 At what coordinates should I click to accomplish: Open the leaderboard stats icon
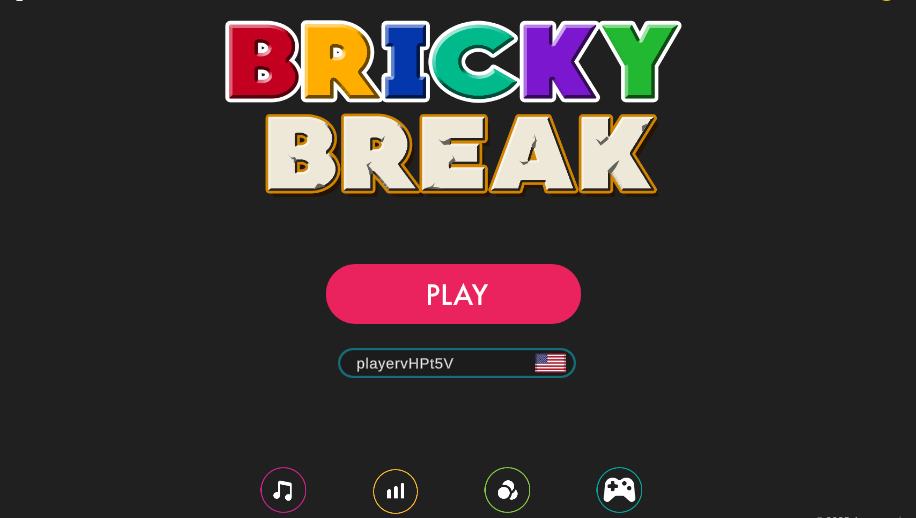tap(395, 491)
